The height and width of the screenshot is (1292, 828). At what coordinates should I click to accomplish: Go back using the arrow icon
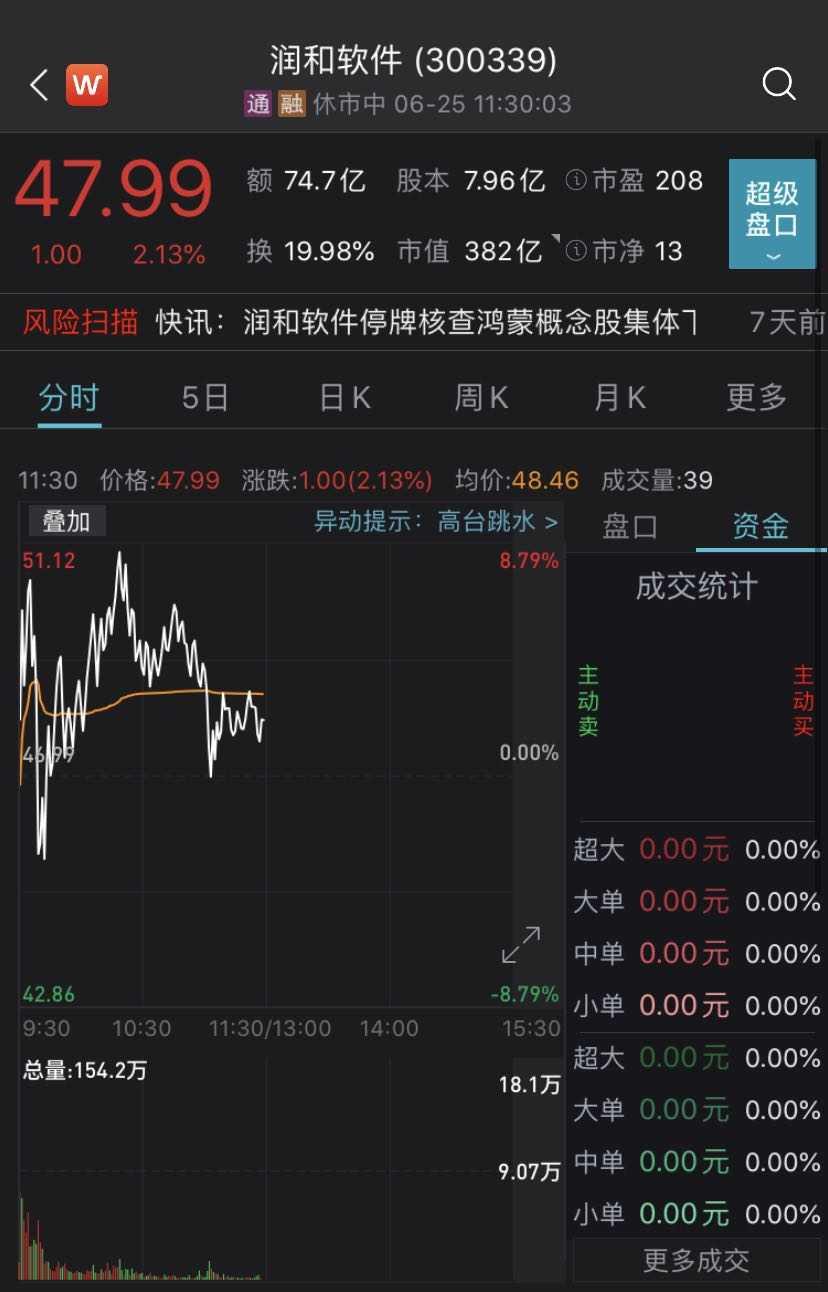click(39, 85)
